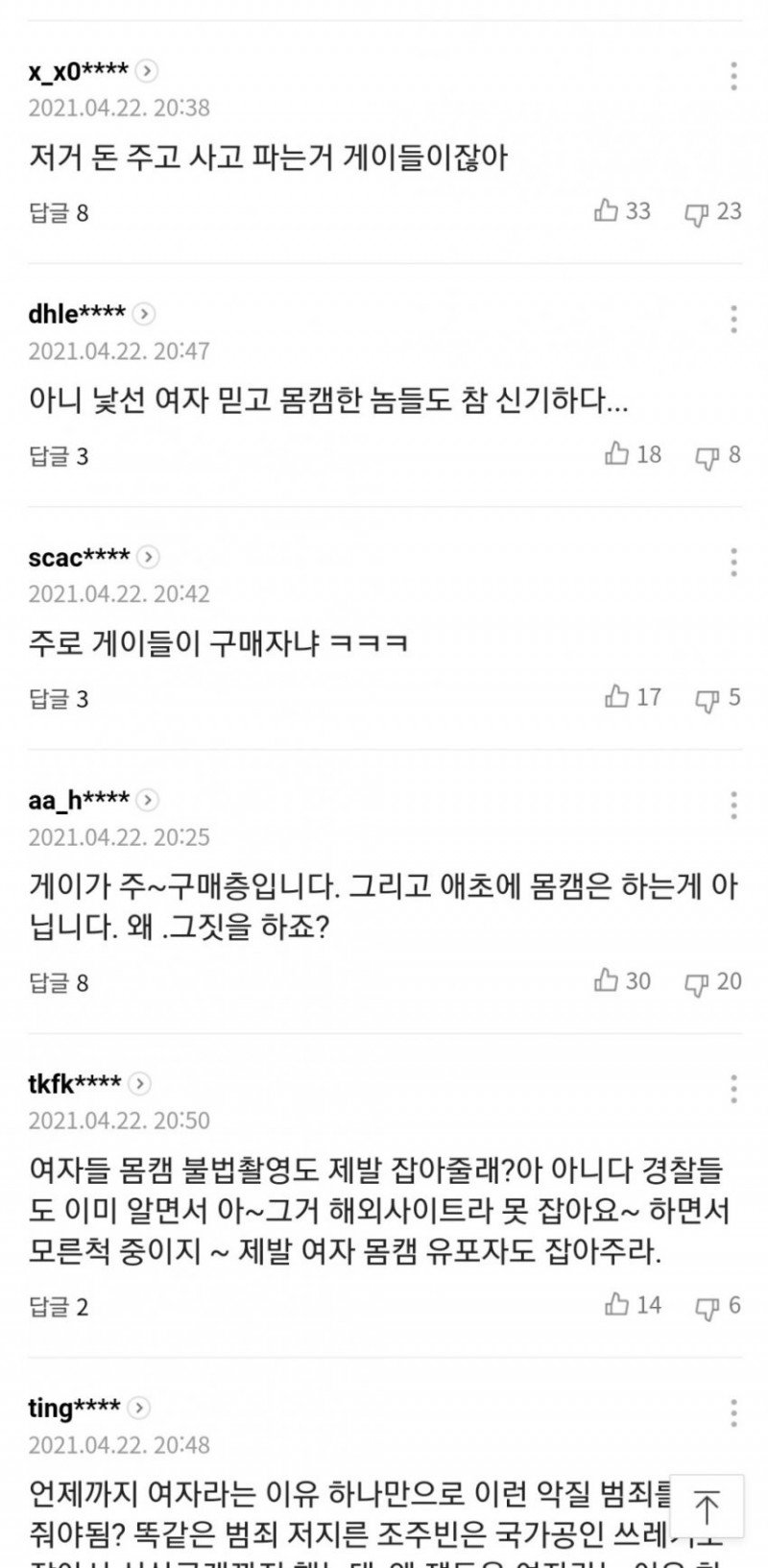The image size is (768, 1568).
Task: Open overflow menu on ting**** comment
Action: (733, 1412)
